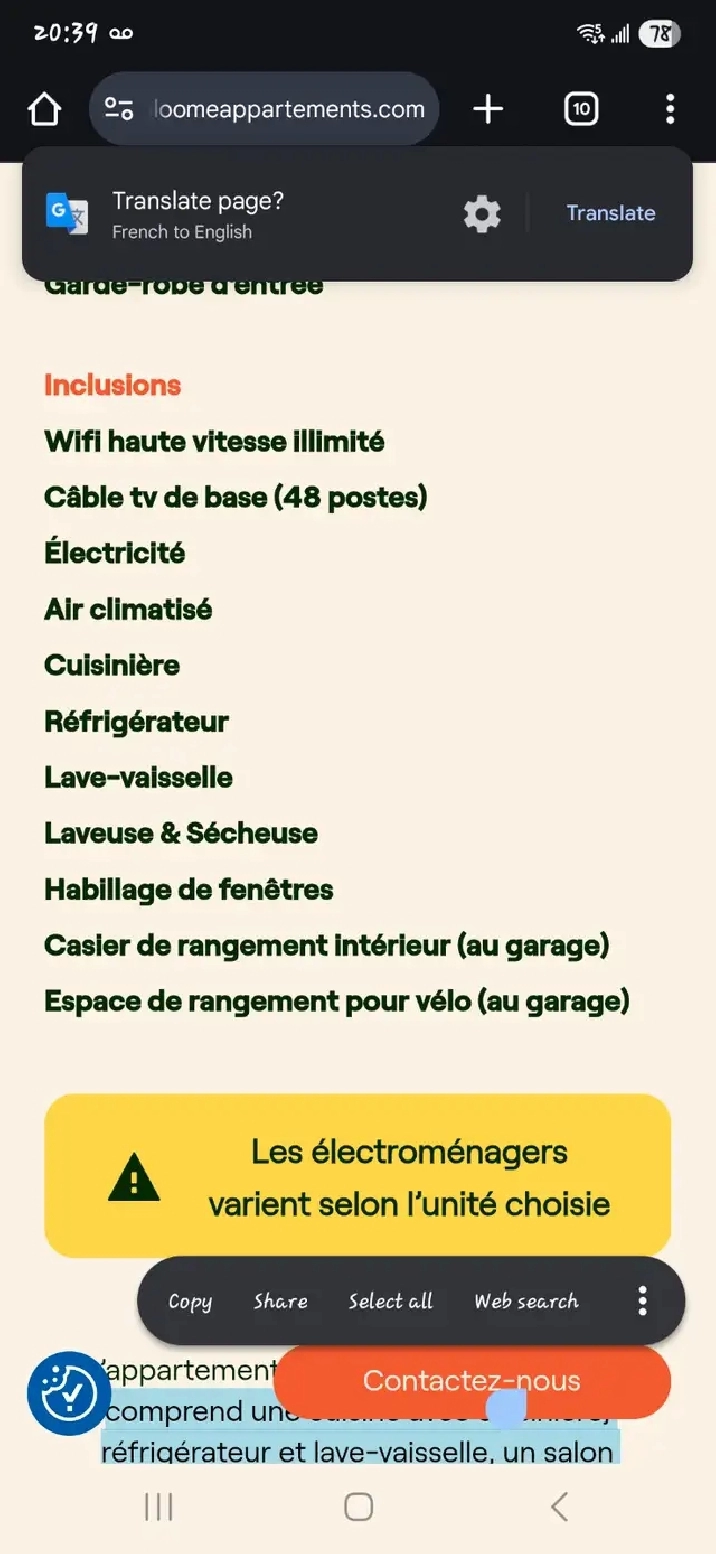
Task: Open translate settings gear
Action: click(481, 214)
